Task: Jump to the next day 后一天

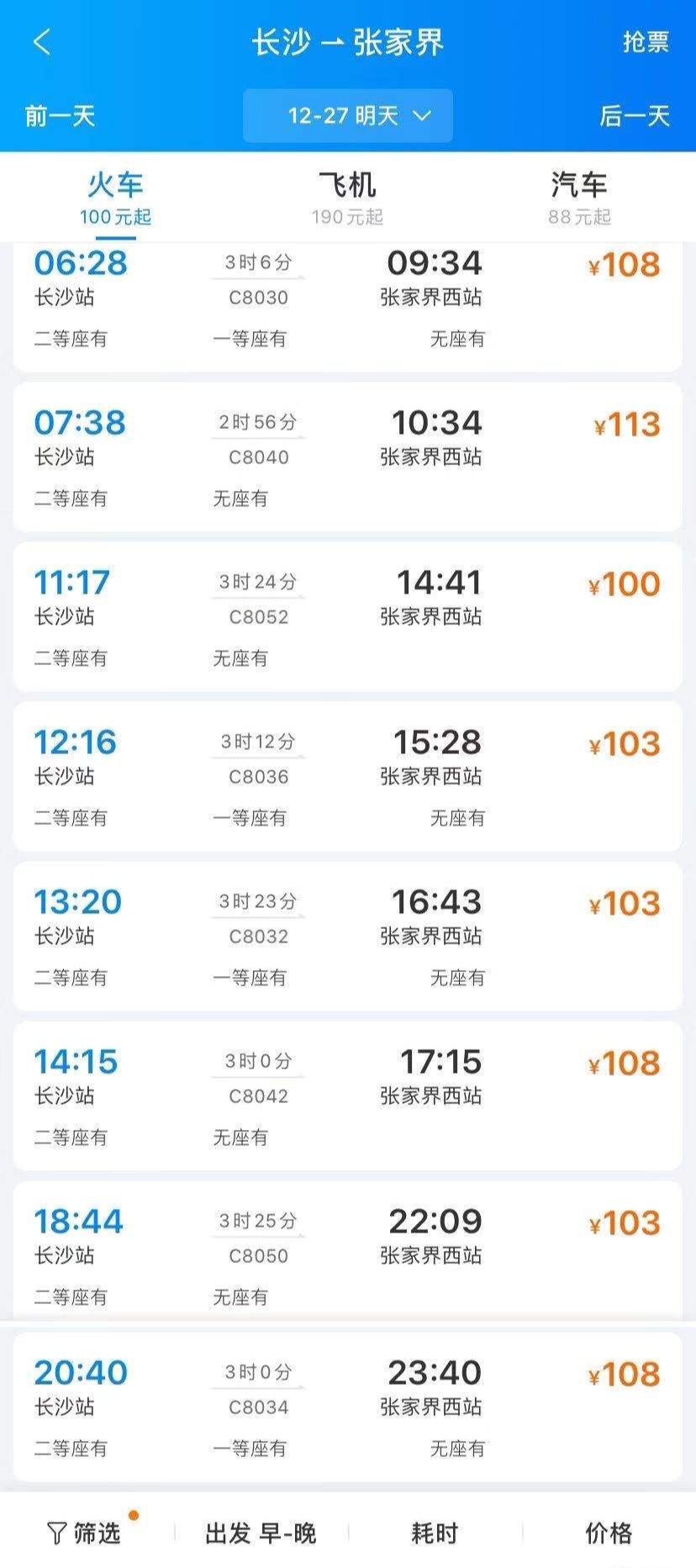Action: coord(635,115)
